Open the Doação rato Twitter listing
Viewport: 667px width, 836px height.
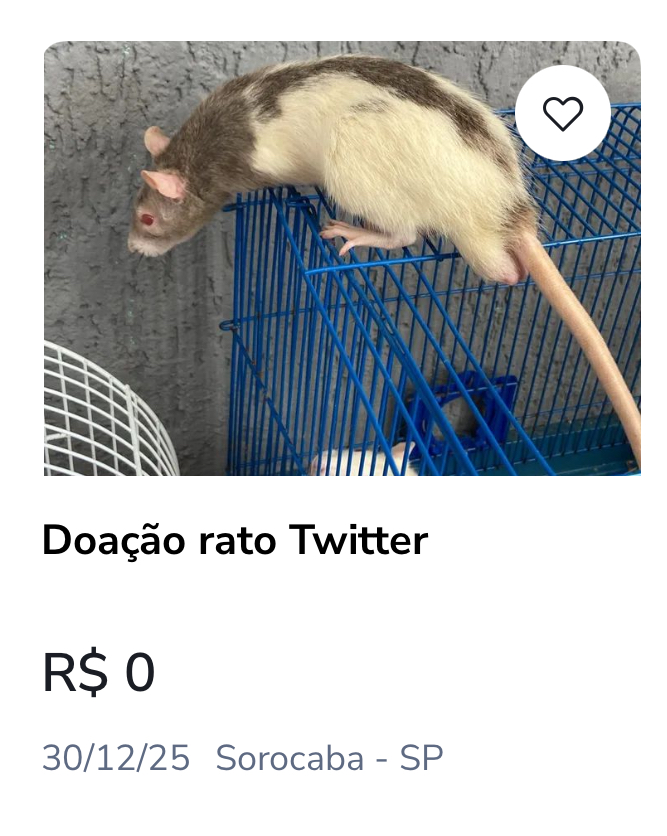[x=235, y=541]
